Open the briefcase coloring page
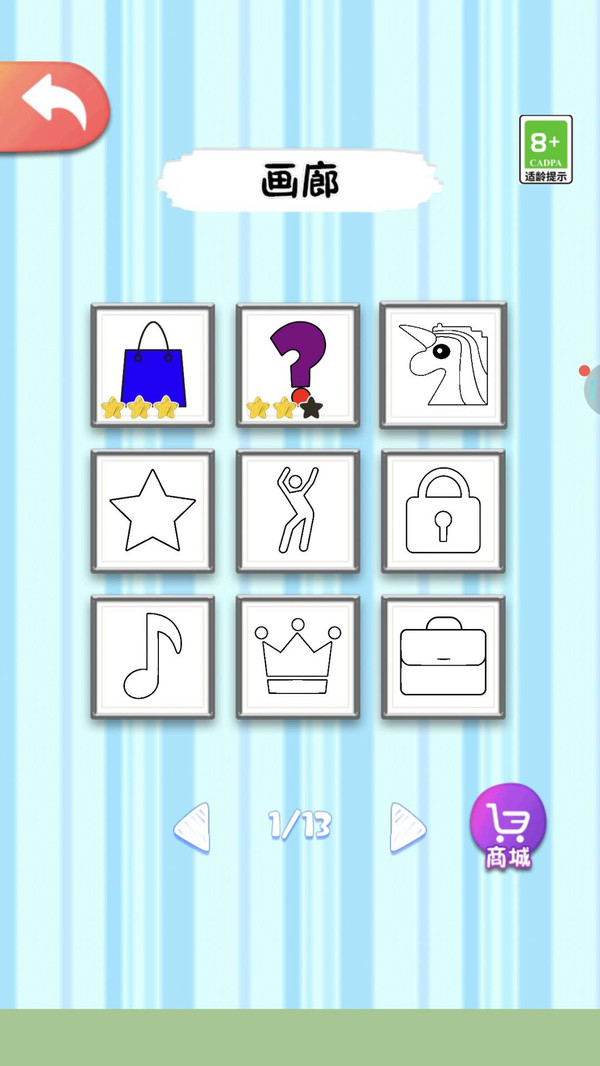Image resolution: width=600 pixels, height=1066 pixels. (443, 657)
